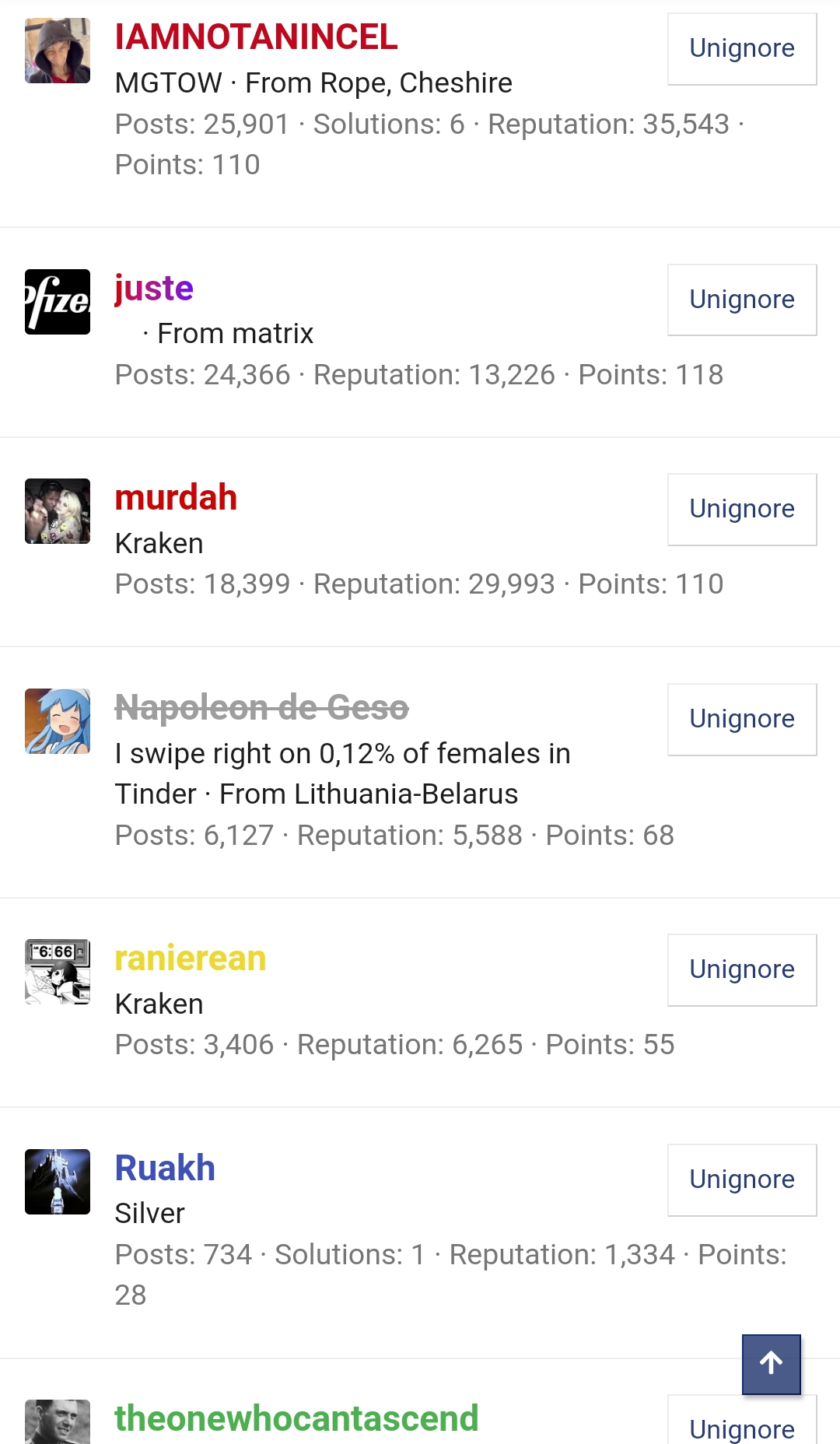Tap Unignore next to murdah
840x1444 pixels.
[x=741, y=509]
